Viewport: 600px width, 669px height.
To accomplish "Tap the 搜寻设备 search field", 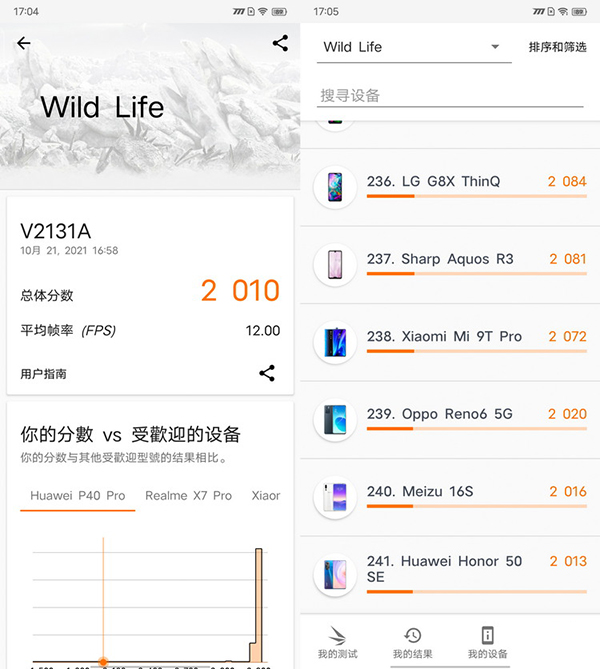I will [449, 95].
